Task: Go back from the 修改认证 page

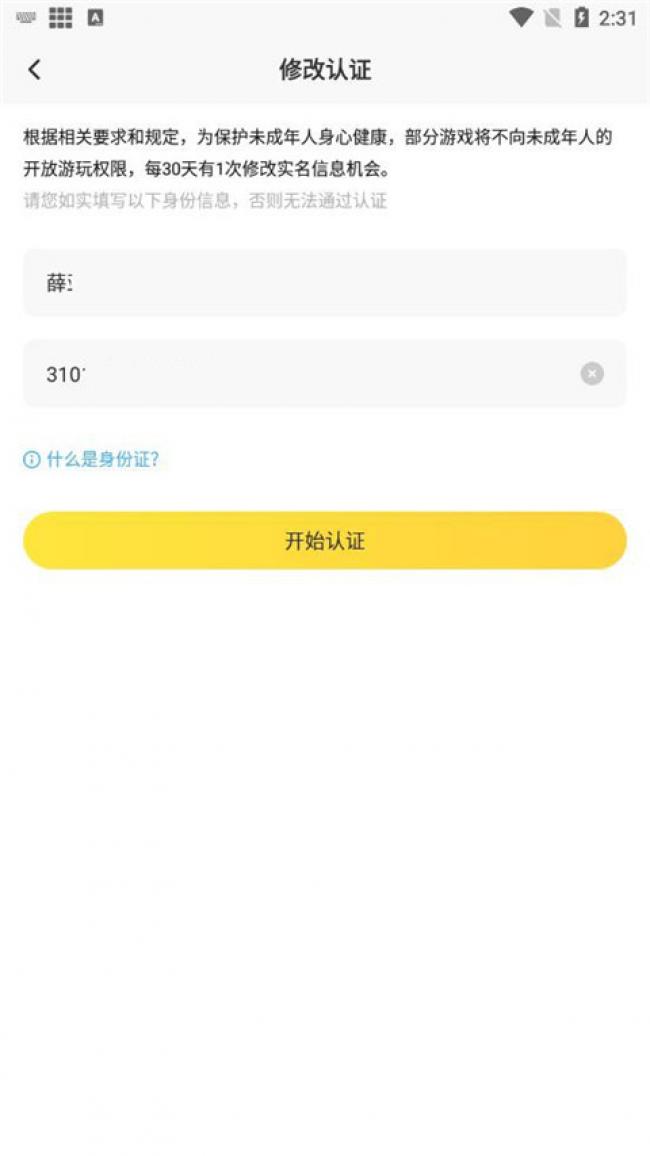Action: [34, 69]
